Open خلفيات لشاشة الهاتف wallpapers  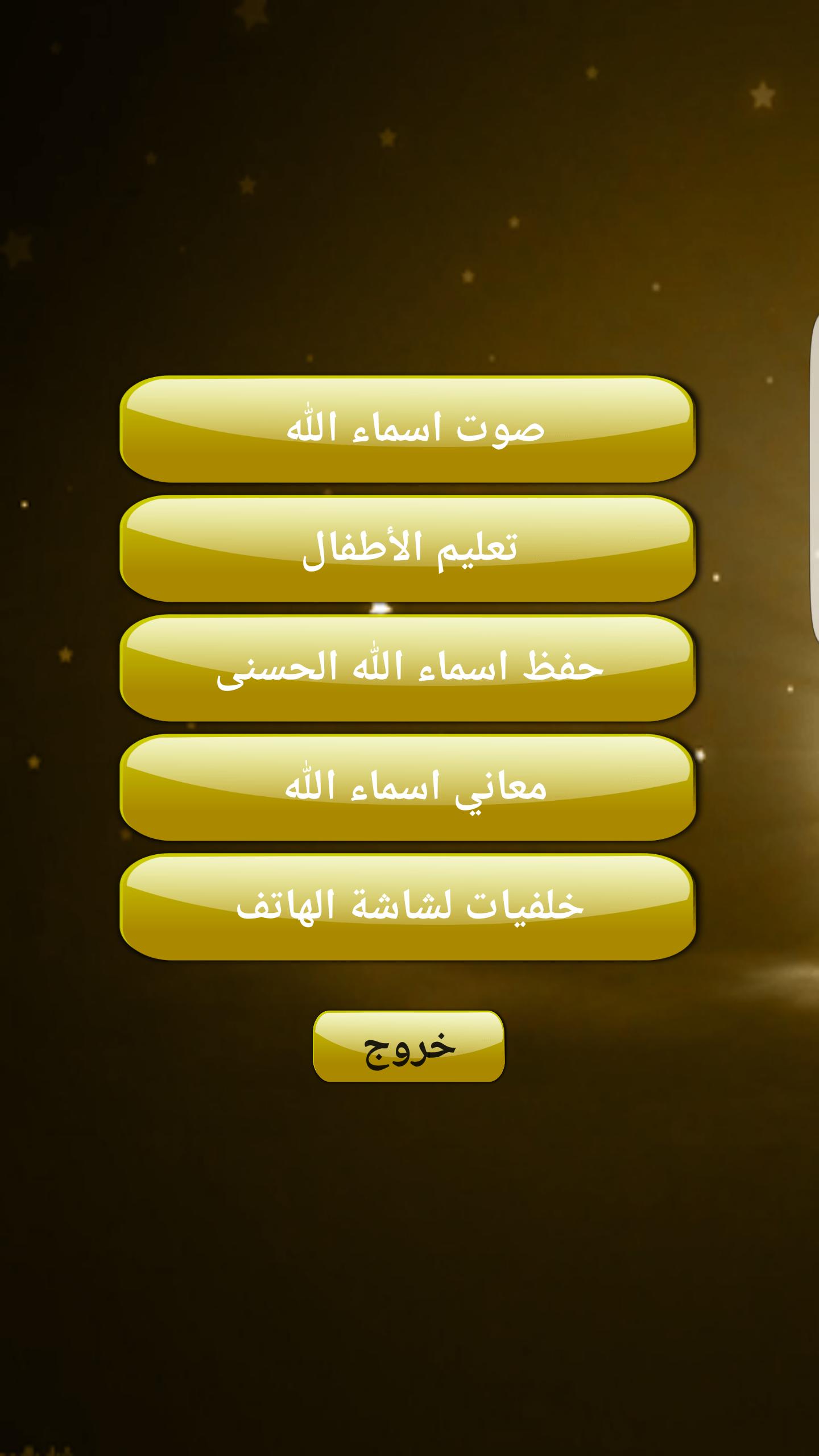(x=408, y=907)
